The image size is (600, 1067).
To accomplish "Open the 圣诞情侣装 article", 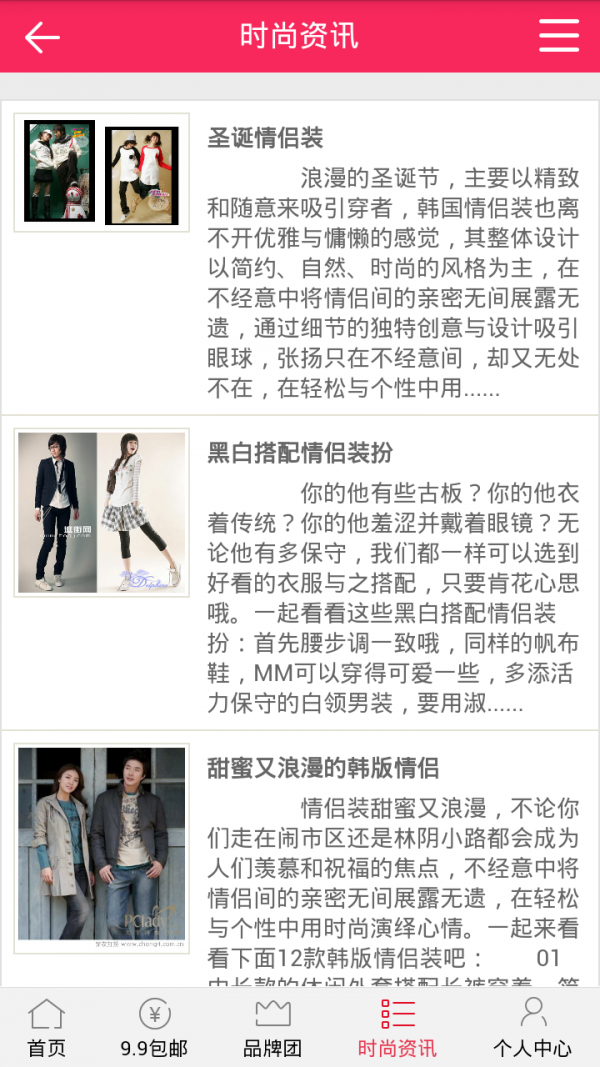I will click(266, 138).
